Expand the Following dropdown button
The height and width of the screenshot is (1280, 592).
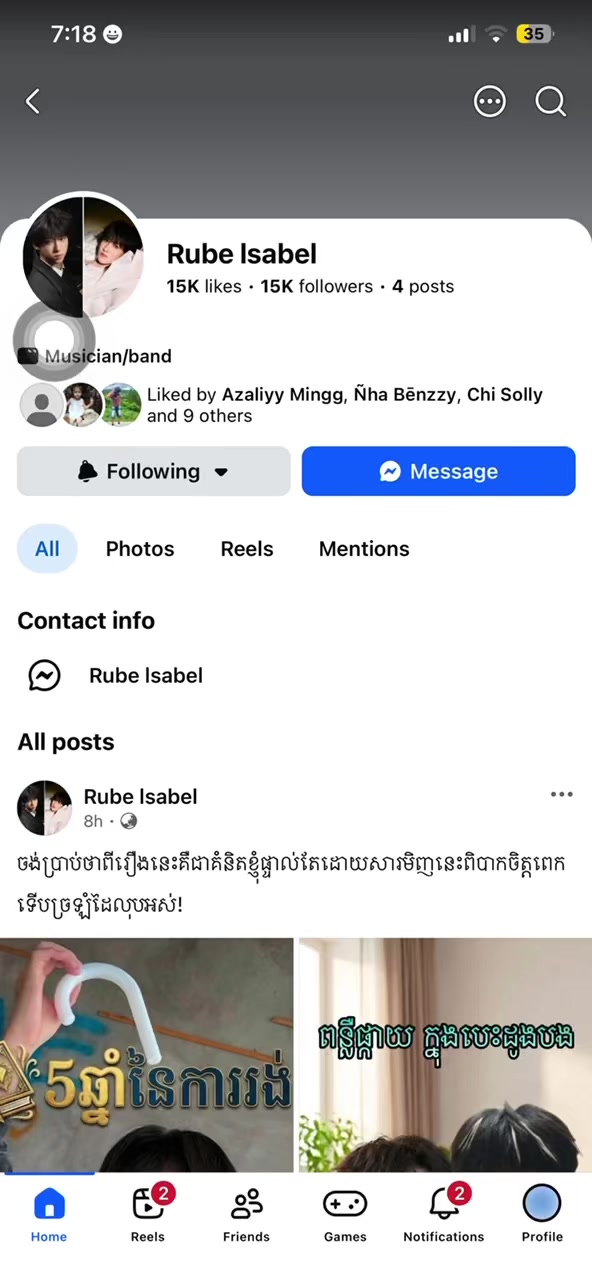click(154, 471)
